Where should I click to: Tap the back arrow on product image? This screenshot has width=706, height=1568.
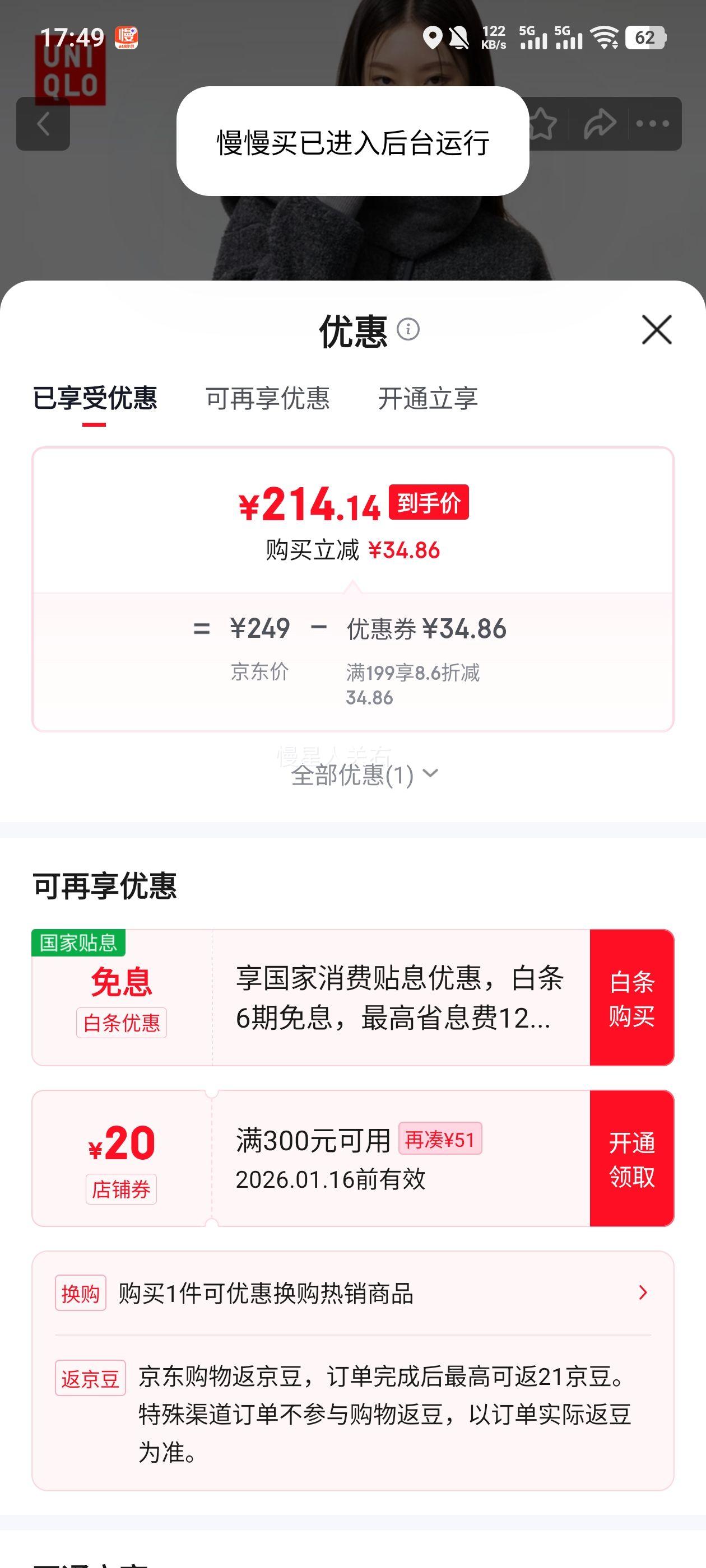44,124
